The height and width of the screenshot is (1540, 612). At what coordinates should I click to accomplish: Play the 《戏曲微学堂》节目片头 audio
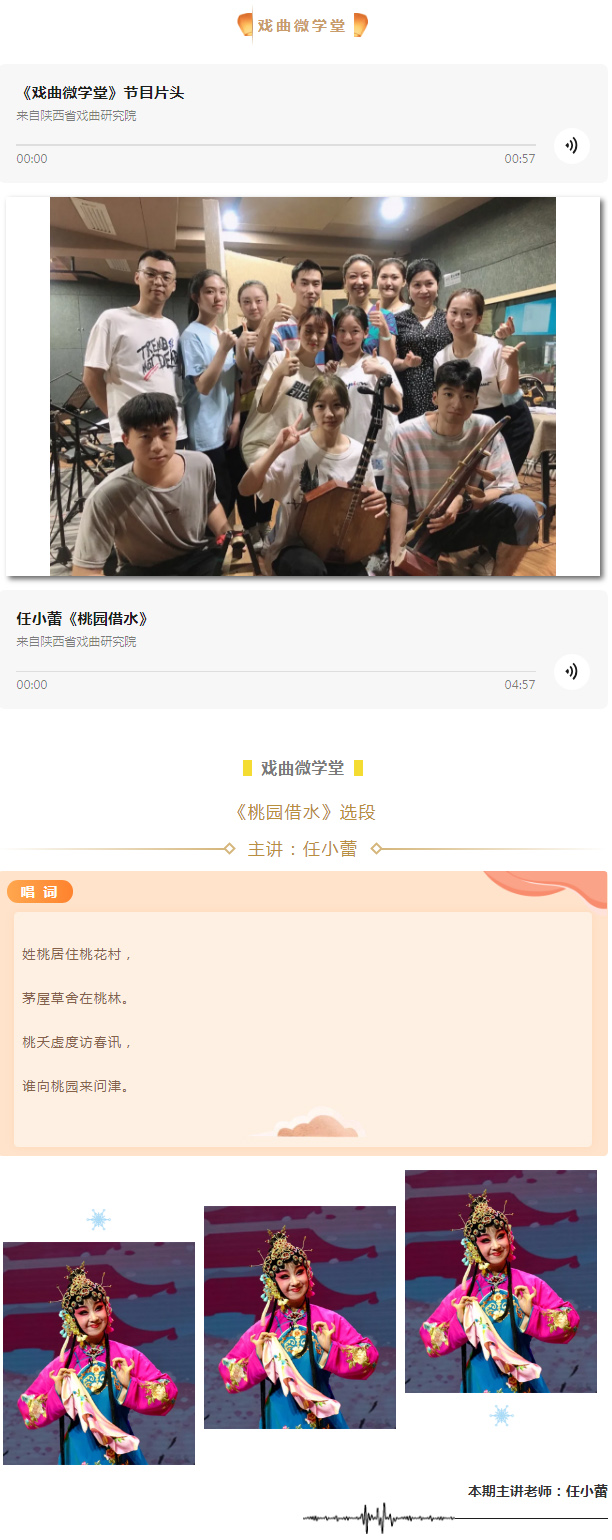click(x=571, y=146)
